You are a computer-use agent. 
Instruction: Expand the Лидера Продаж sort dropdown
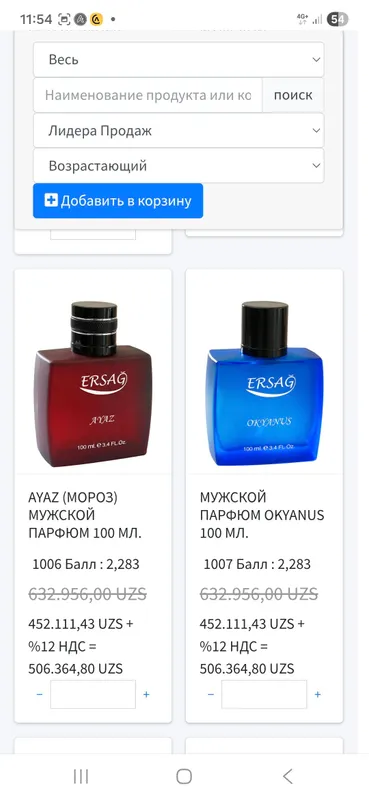[179, 131]
